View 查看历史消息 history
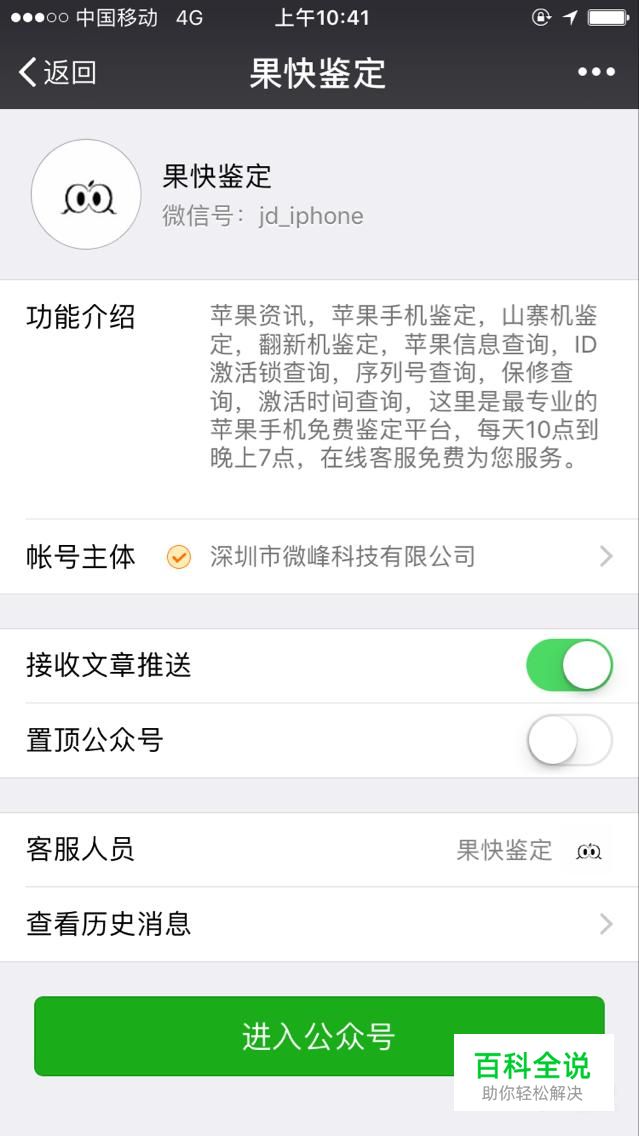The width and height of the screenshot is (639, 1136). pos(320,924)
